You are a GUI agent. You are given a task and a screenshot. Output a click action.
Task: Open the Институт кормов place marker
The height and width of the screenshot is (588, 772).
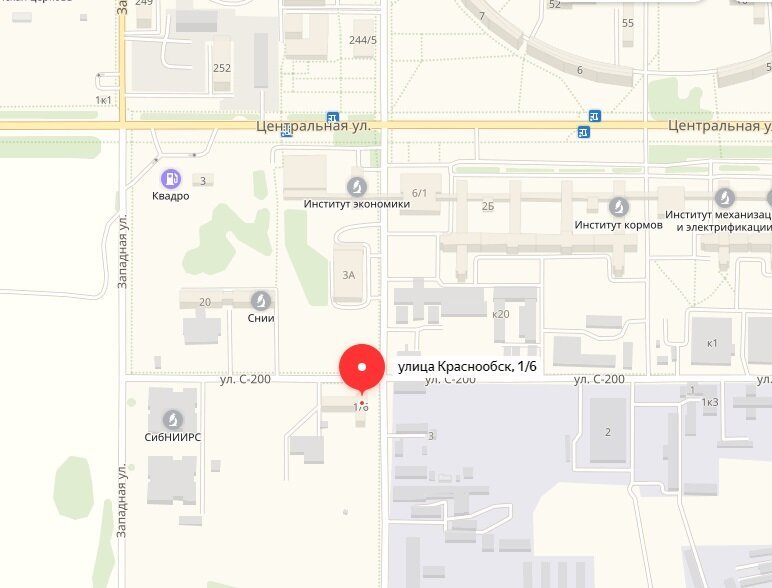coord(618,206)
